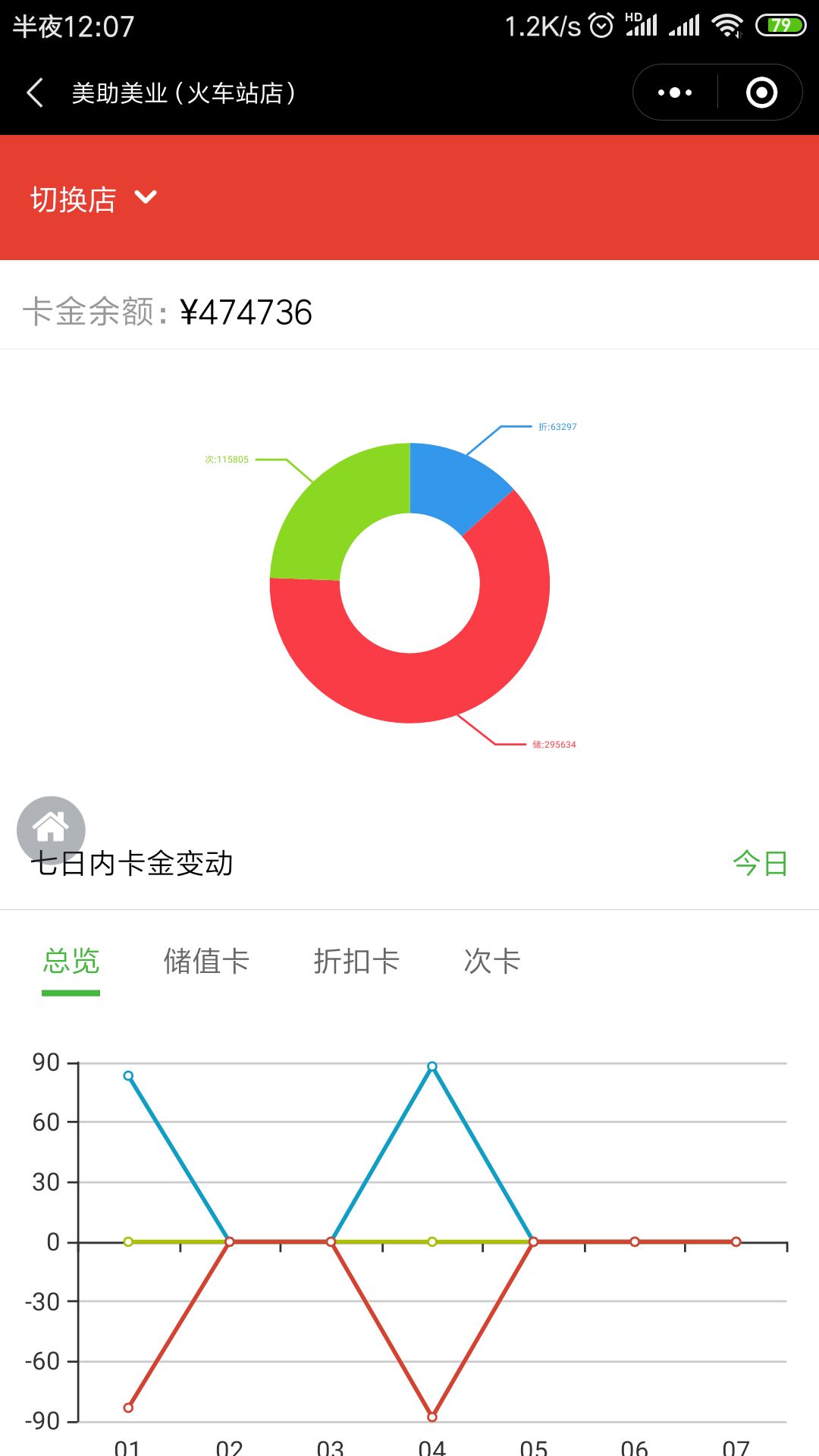Viewport: 819px width, 1456px height.
Task: Switch the overview line chart to 次卡 data
Action: (492, 961)
